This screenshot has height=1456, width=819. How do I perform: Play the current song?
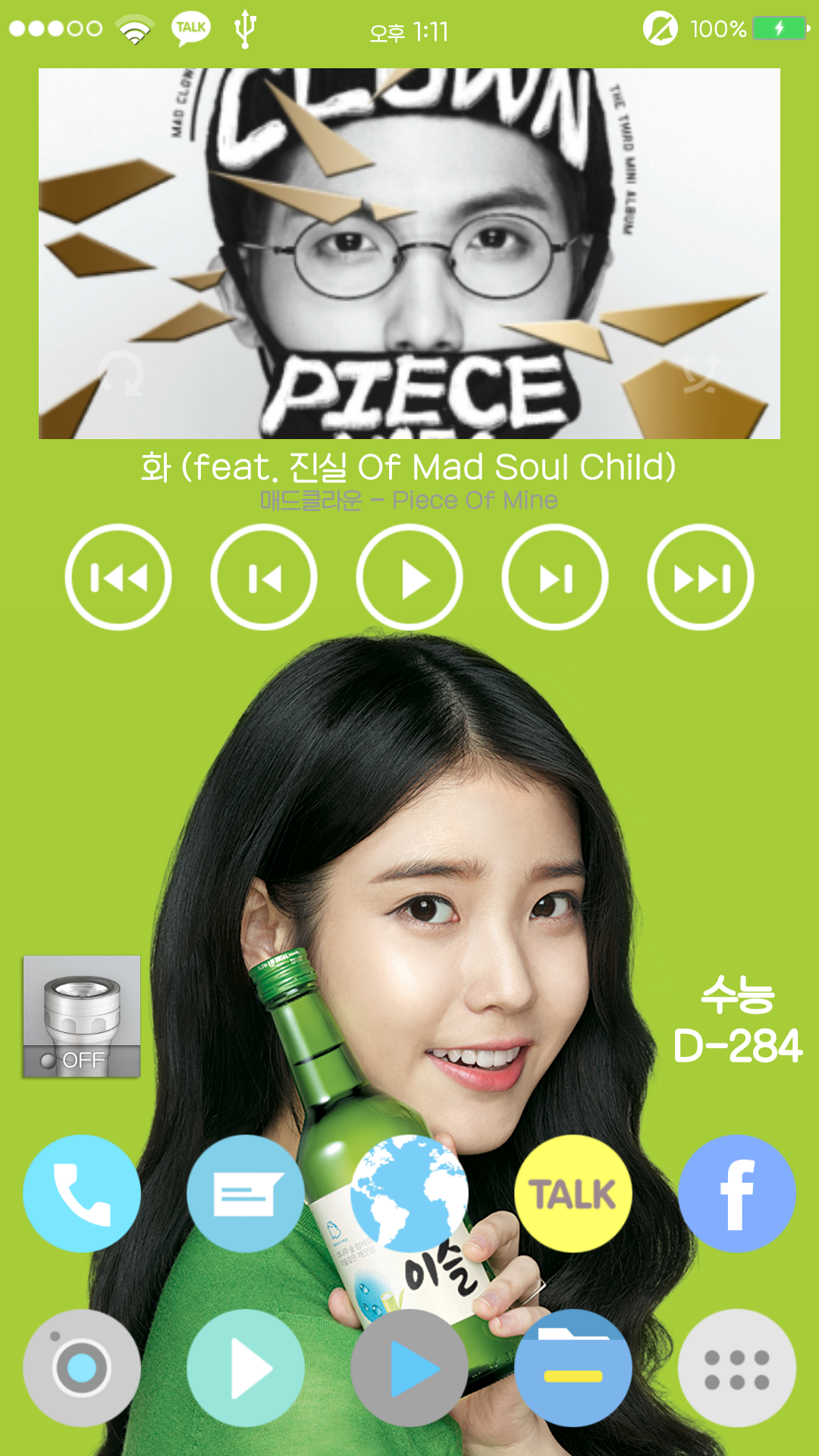[409, 578]
